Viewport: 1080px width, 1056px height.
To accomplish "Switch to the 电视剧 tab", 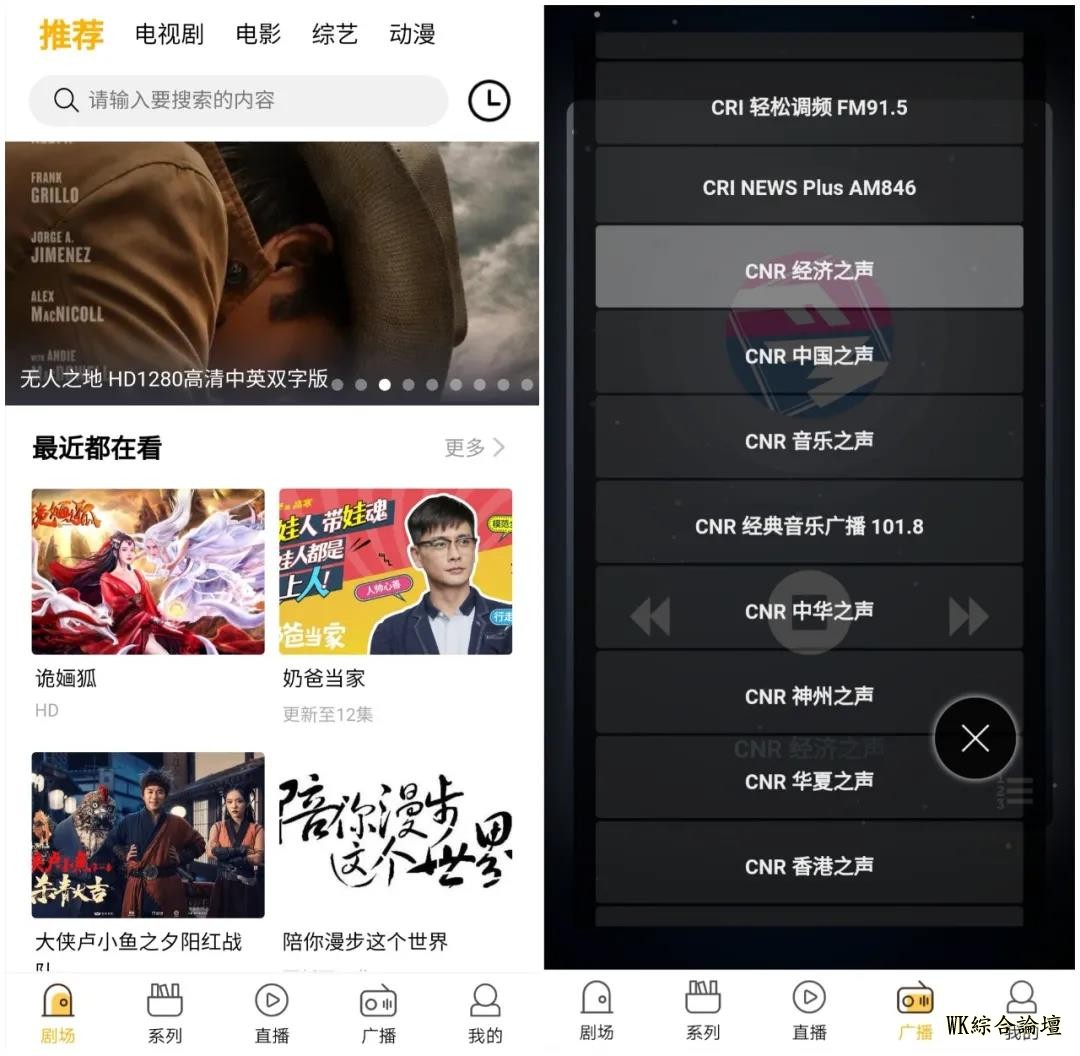I will pyautogui.click(x=169, y=34).
